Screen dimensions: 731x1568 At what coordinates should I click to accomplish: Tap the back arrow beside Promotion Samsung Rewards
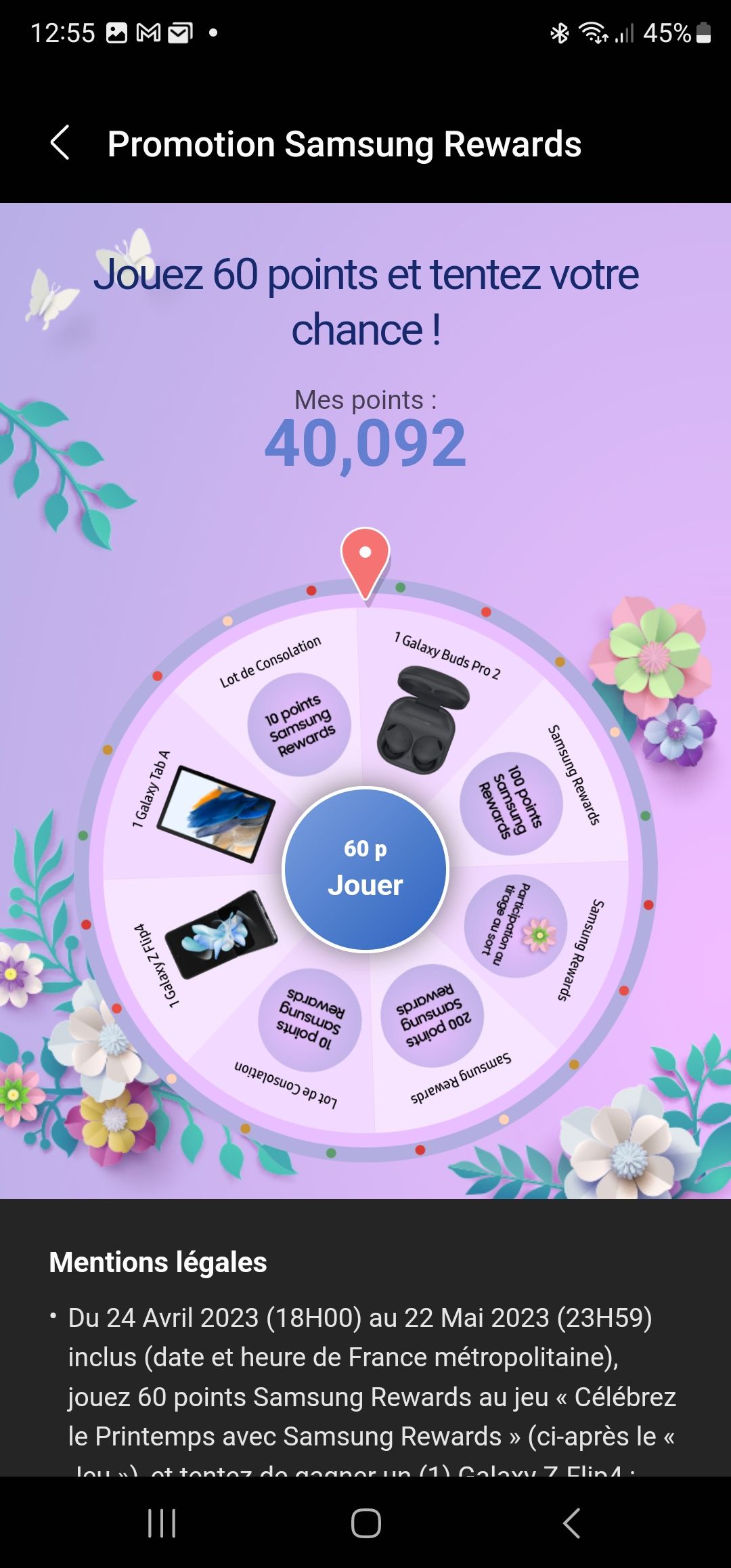click(61, 144)
